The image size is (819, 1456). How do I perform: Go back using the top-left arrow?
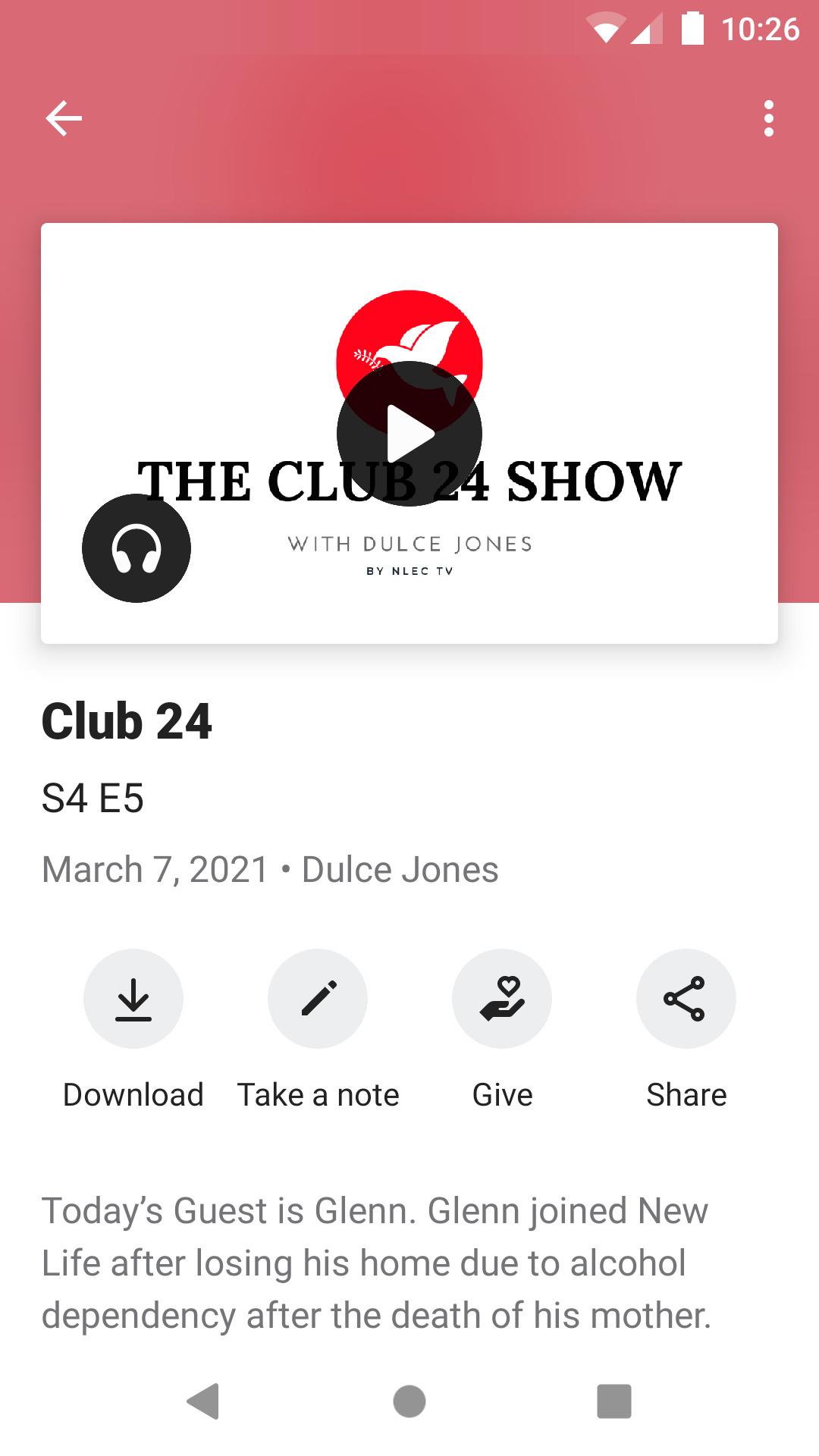(x=64, y=118)
